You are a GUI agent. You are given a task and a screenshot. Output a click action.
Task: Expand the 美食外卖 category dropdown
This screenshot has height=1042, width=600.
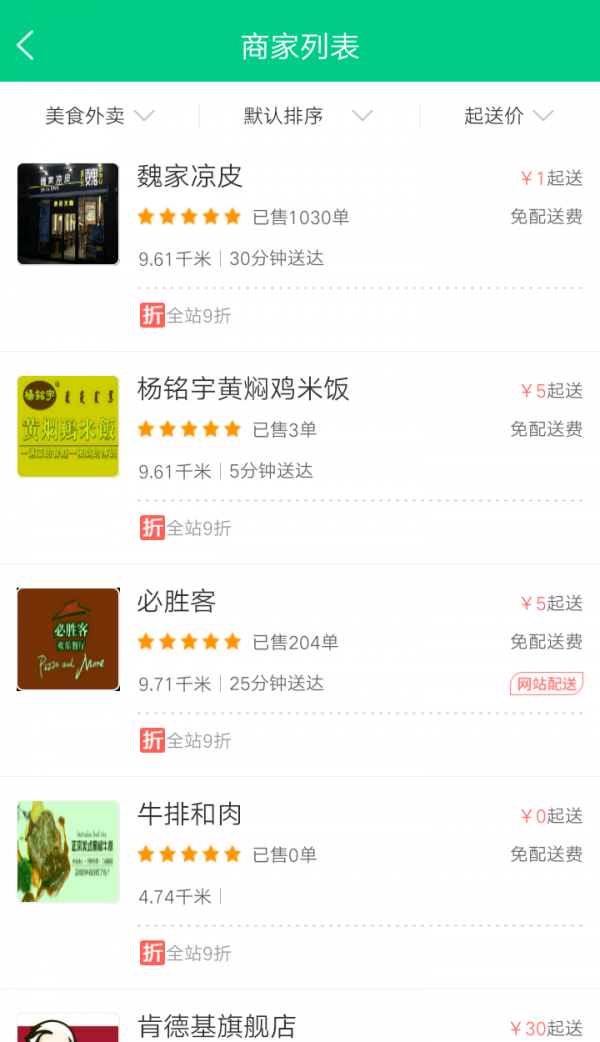(99, 116)
